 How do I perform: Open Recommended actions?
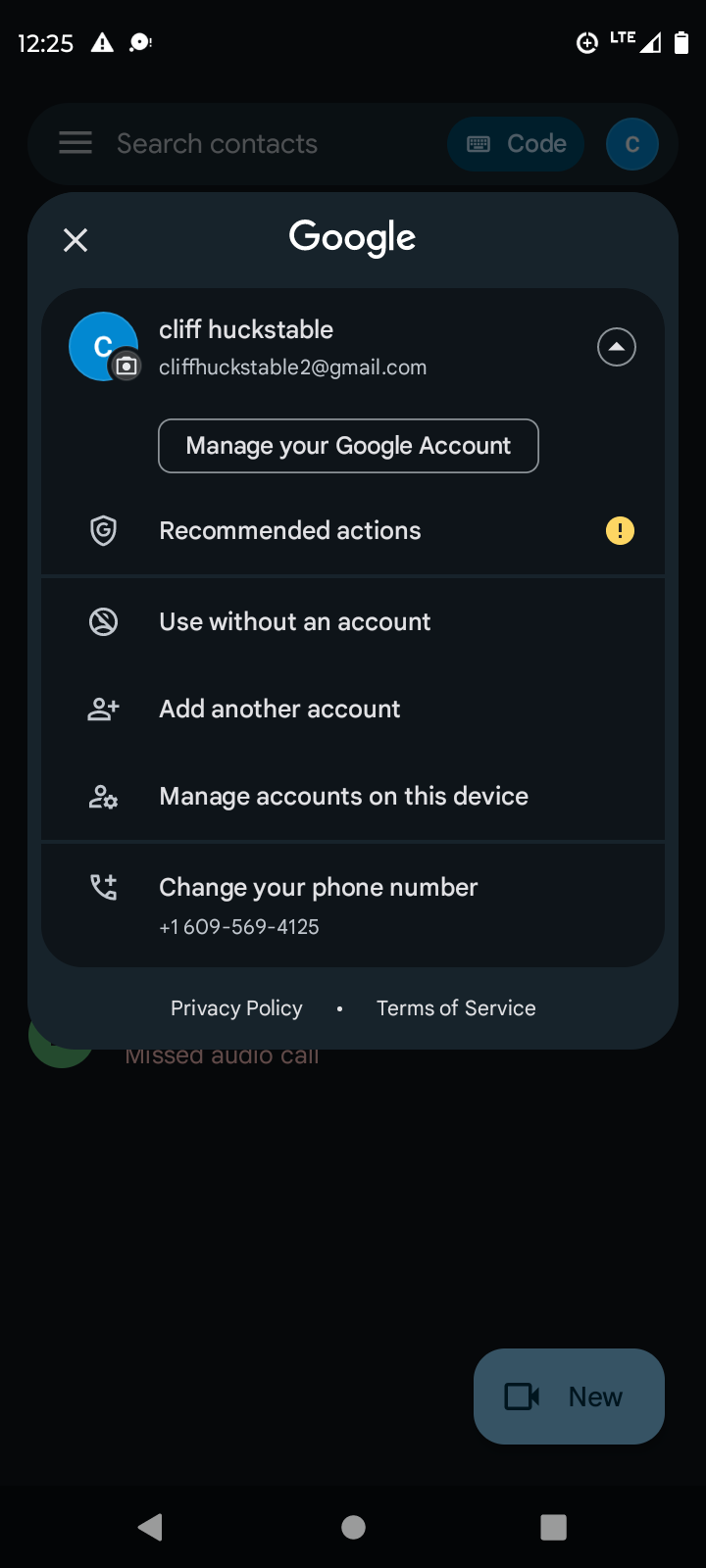click(353, 530)
